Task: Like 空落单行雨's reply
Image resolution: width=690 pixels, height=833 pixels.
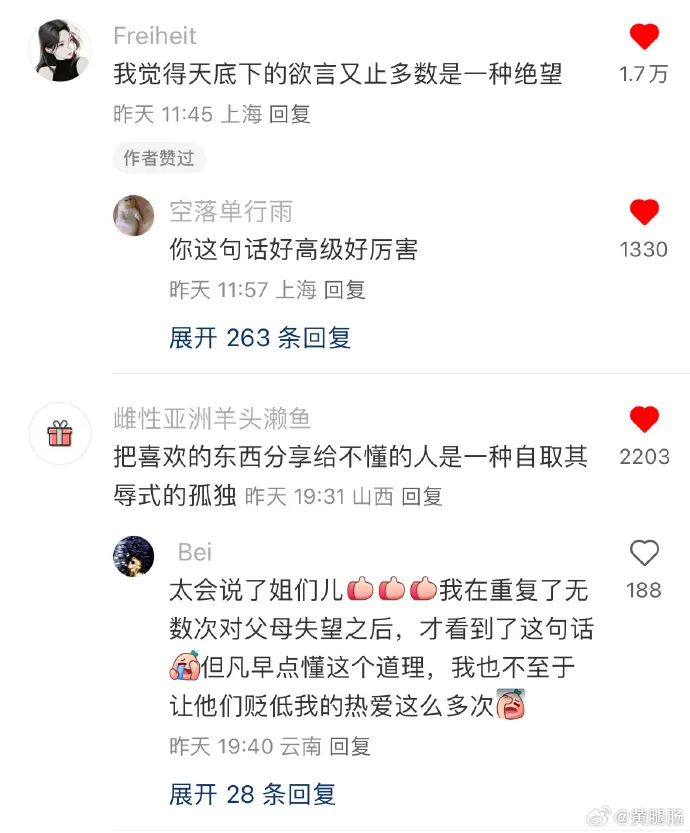Action: [x=644, y=212]
